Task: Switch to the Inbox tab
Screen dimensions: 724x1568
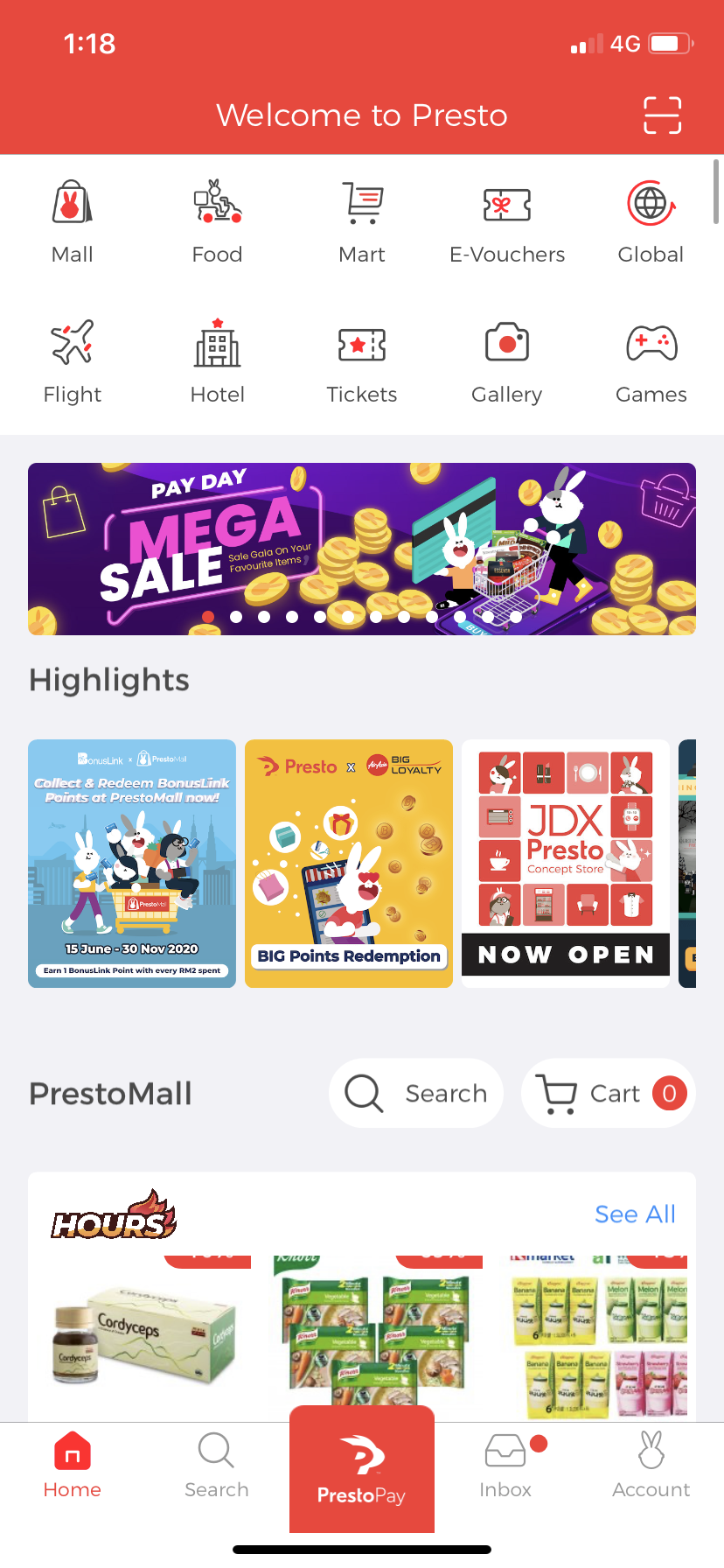Action: coord(506,1466)
